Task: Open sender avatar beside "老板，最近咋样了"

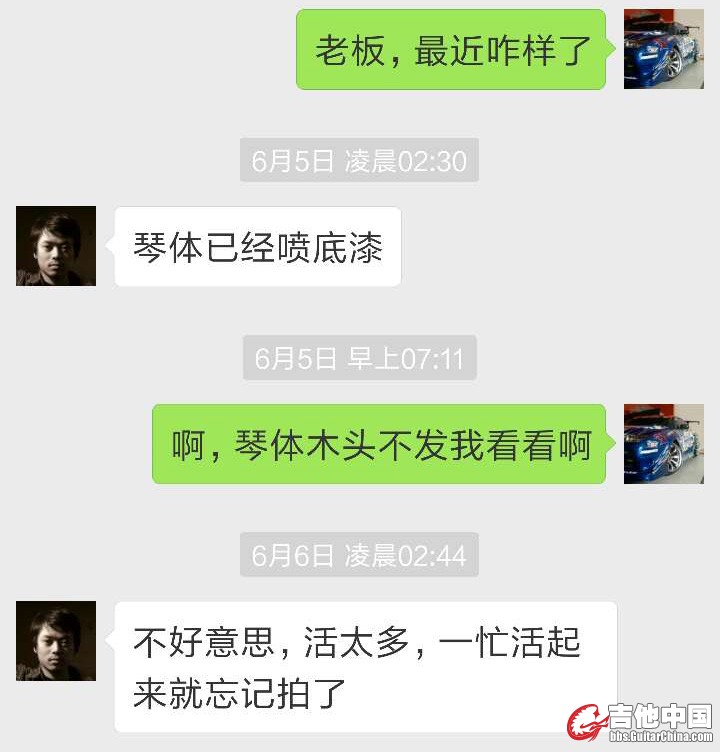Action: [663, 49]
